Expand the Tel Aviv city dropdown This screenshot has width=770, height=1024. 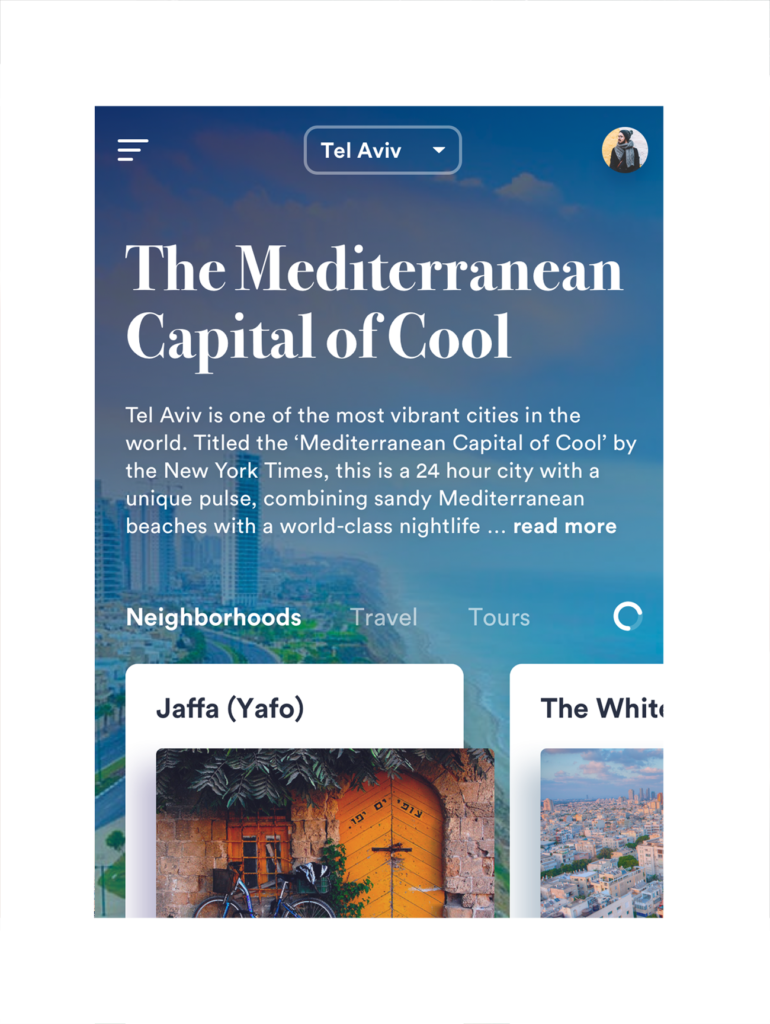tap(382, 150)
